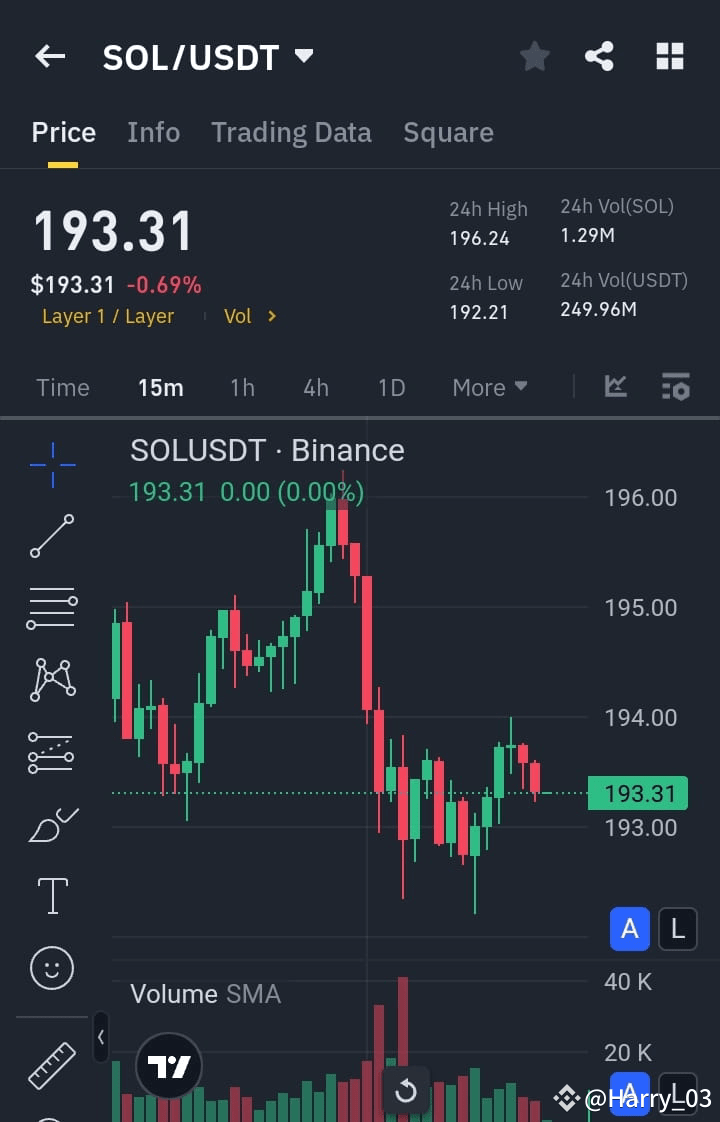Screen dimensions: 720x1122
Task: Select the XABCD pattern tool
Action: (52, 680)
